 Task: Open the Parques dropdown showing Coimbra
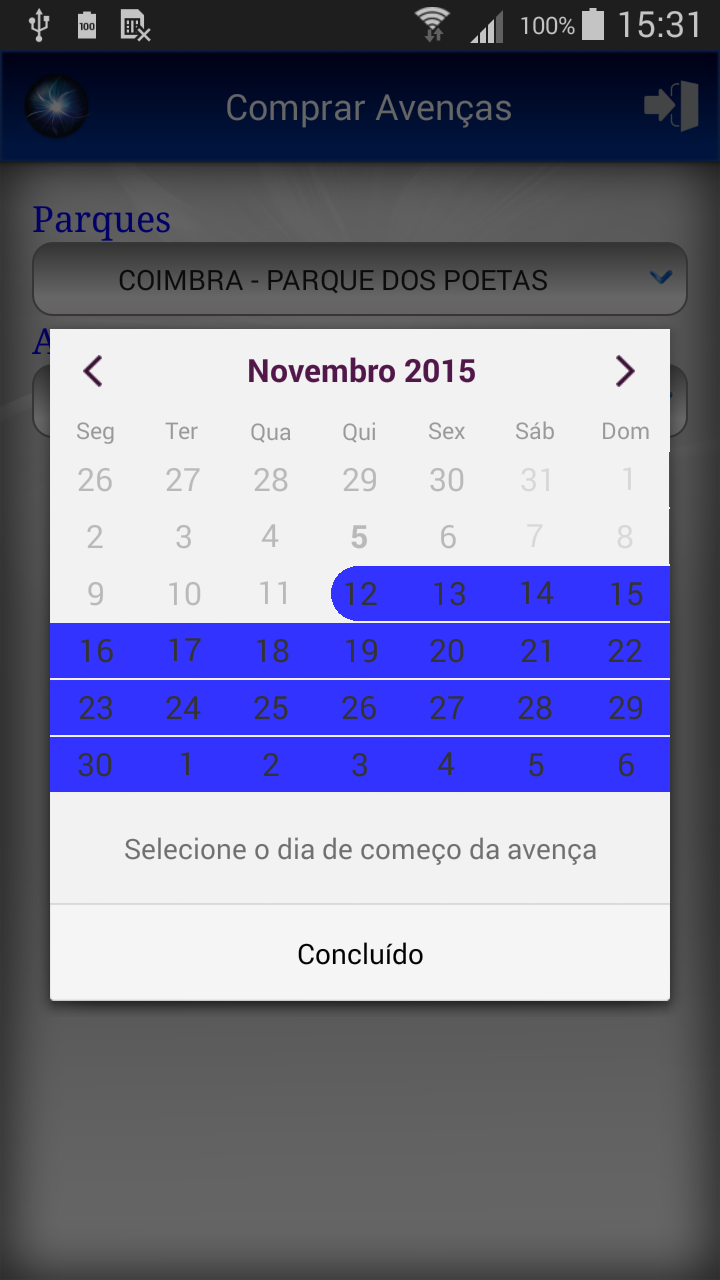(360, 279)
